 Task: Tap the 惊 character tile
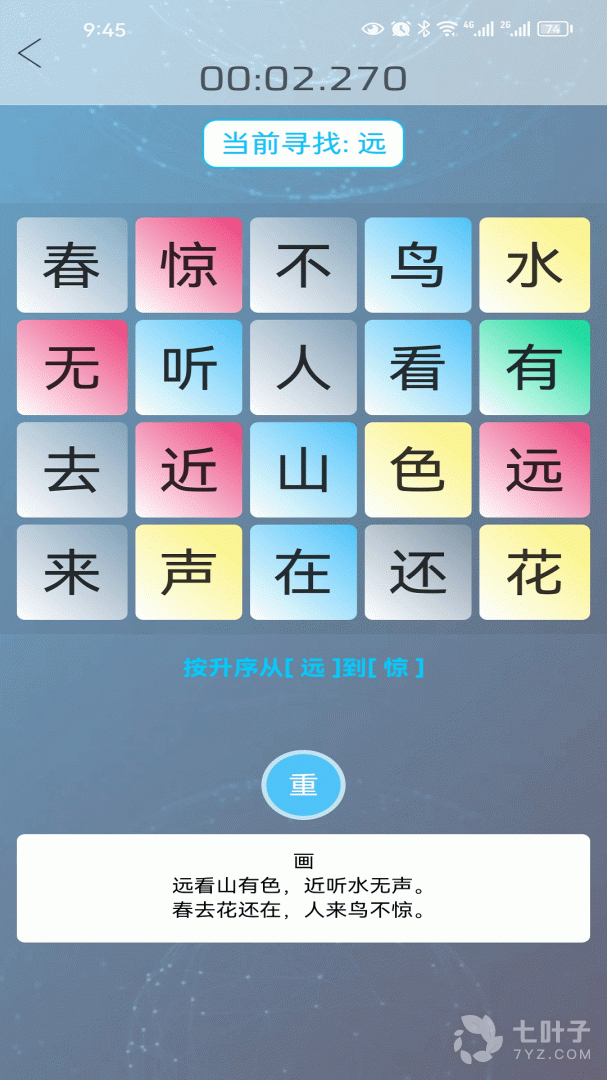pos(188,265)
